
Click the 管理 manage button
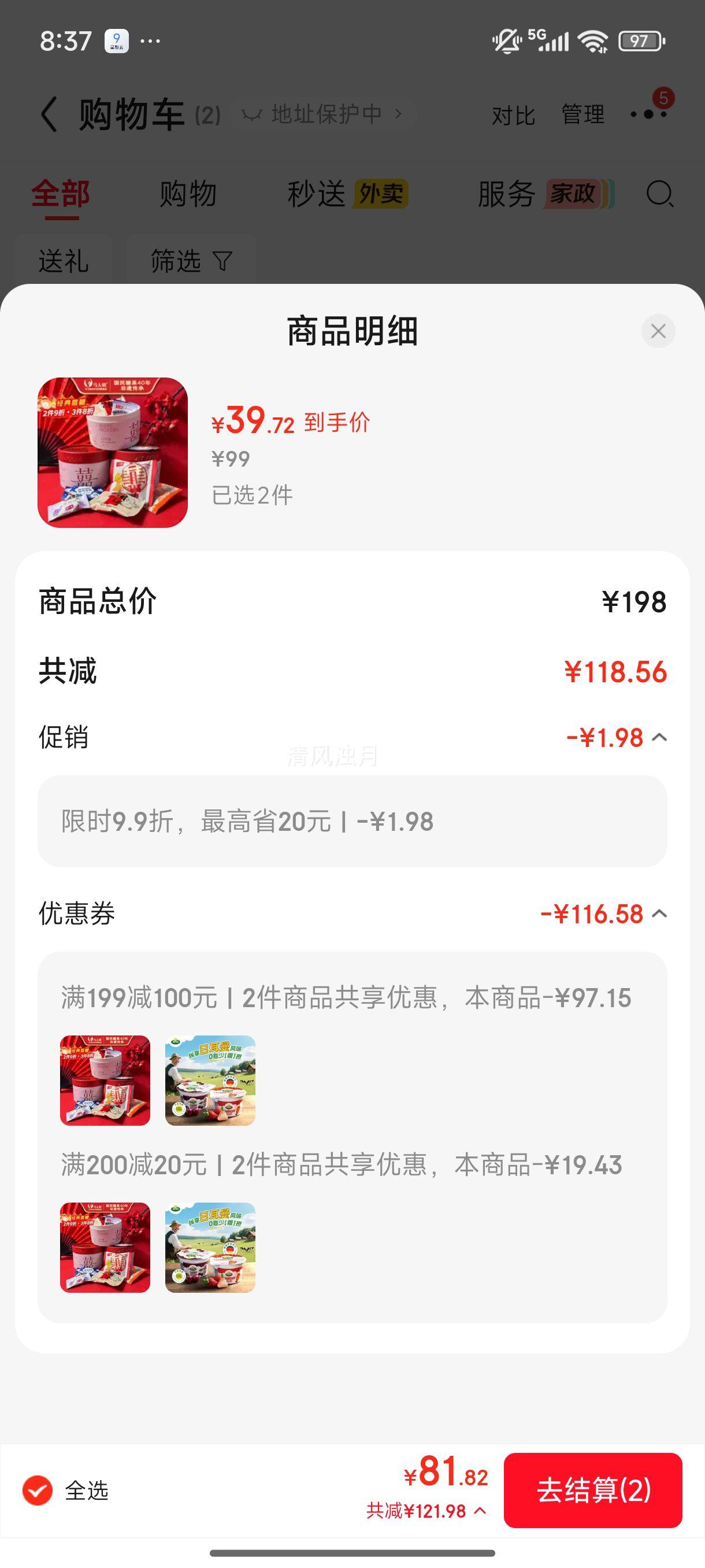click(x=581, y=113)
